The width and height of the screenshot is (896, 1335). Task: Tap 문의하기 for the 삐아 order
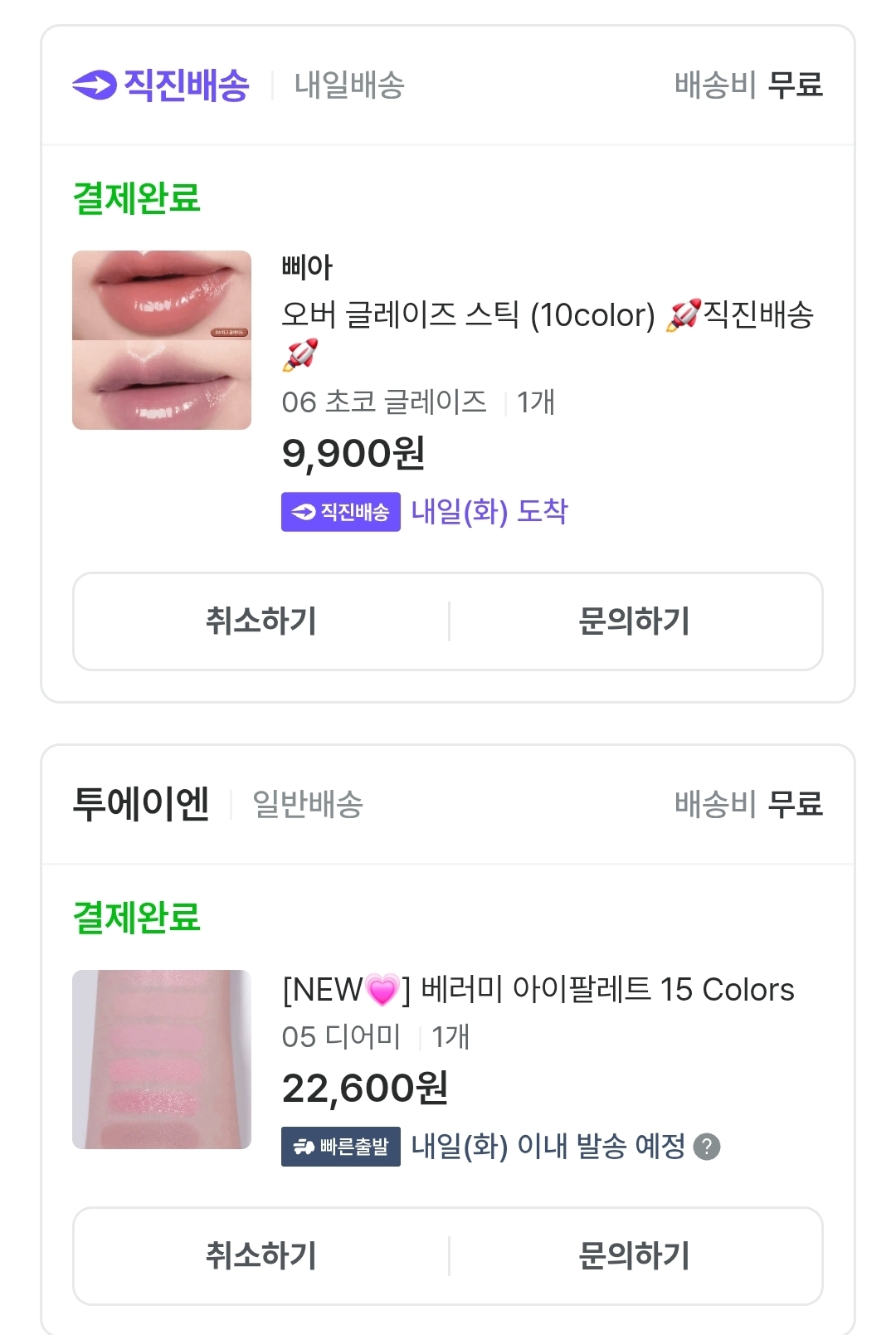pyautogui.click(x=635, y=621)
